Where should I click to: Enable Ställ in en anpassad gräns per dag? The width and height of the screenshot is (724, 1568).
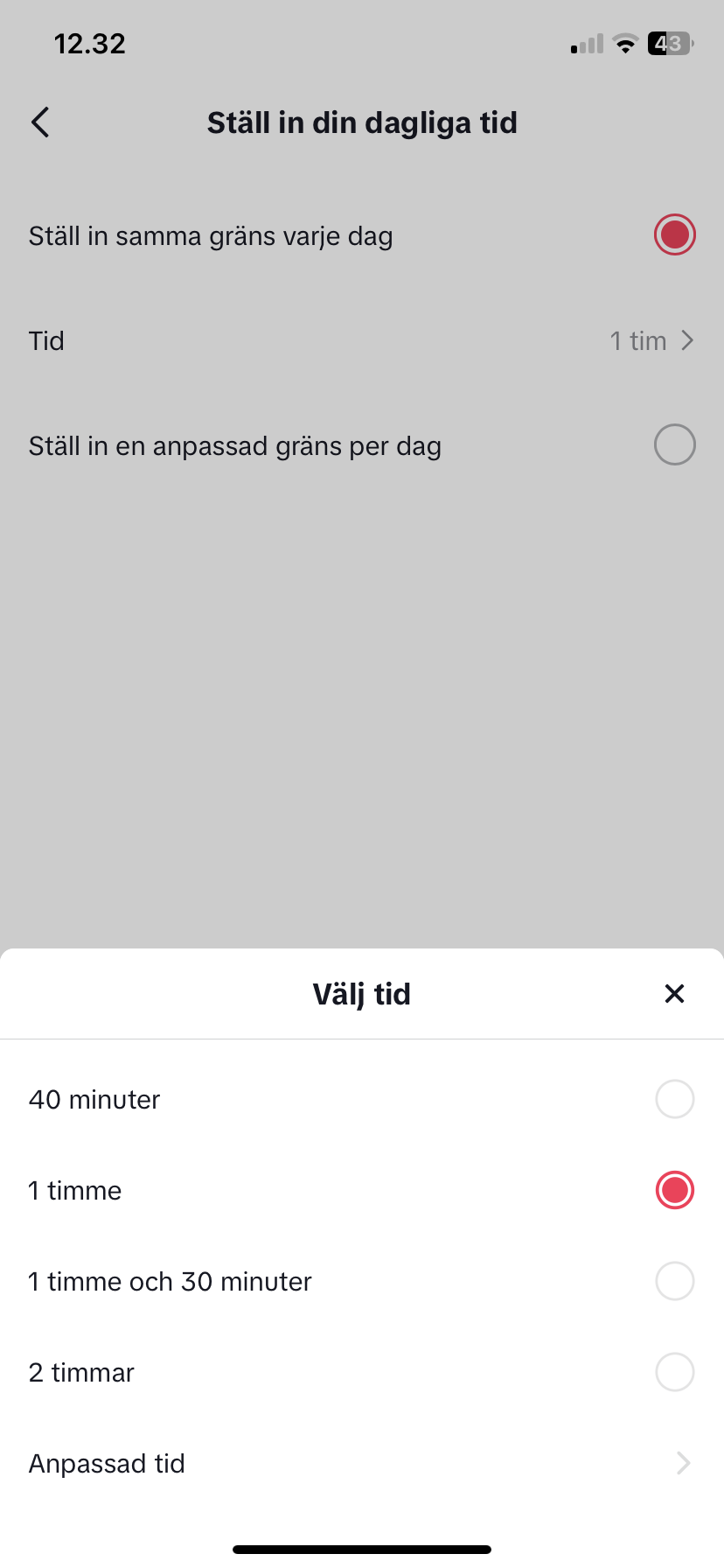tap(673, 444)
